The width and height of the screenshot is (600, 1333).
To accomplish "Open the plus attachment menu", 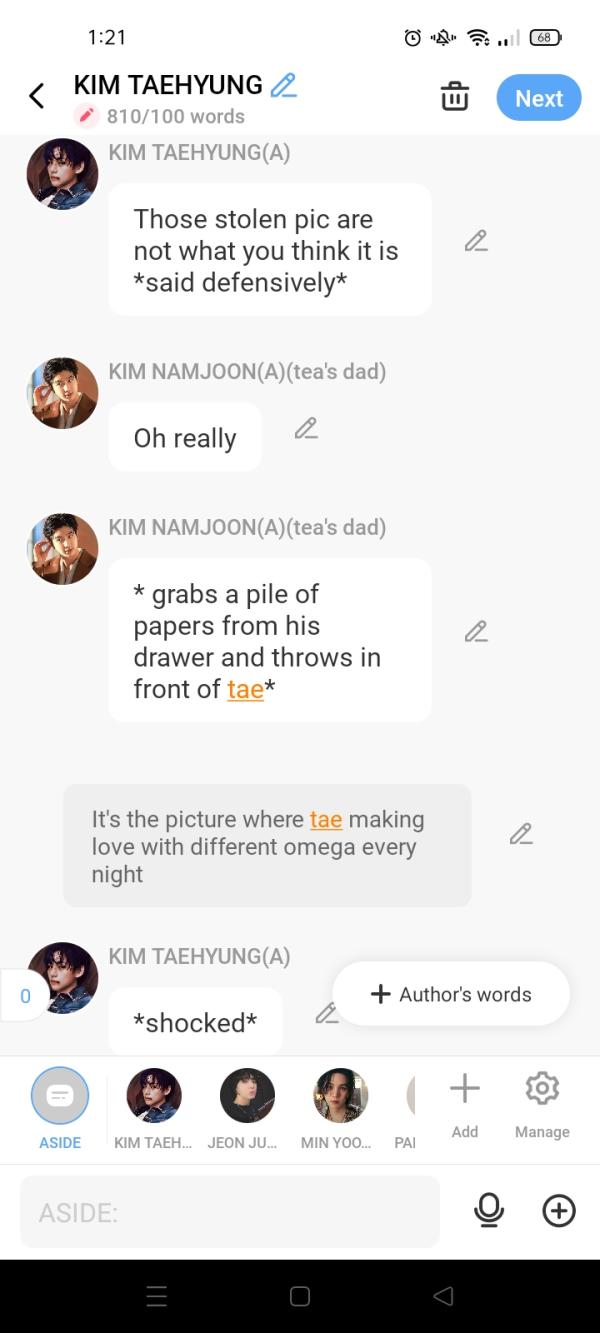I will [x=559, y=1211].
